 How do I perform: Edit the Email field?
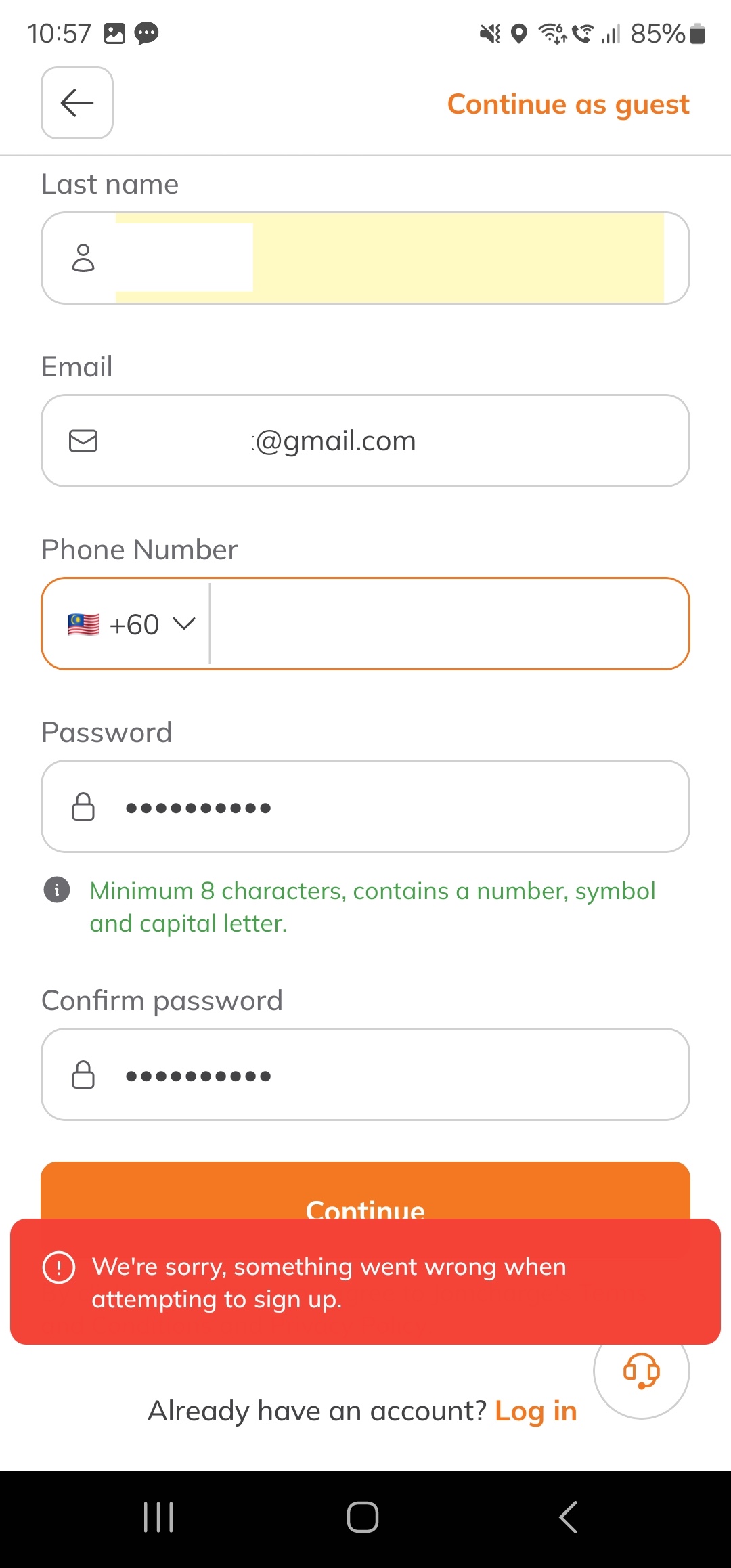pyautogui.click(x=389, y=441)
